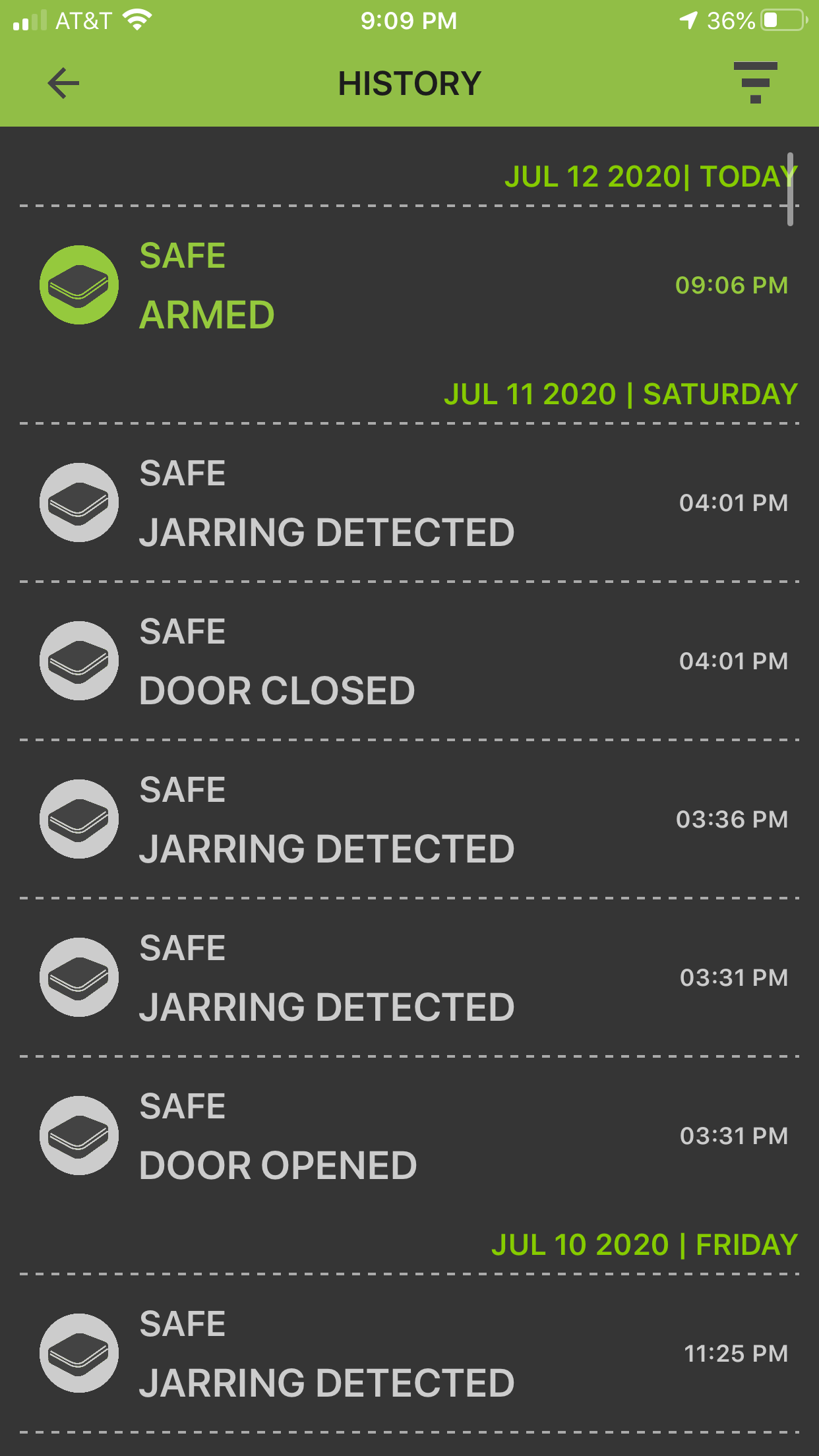Open the history filter options
This screenshot has width=819, height=1456.
coord(755,83)
